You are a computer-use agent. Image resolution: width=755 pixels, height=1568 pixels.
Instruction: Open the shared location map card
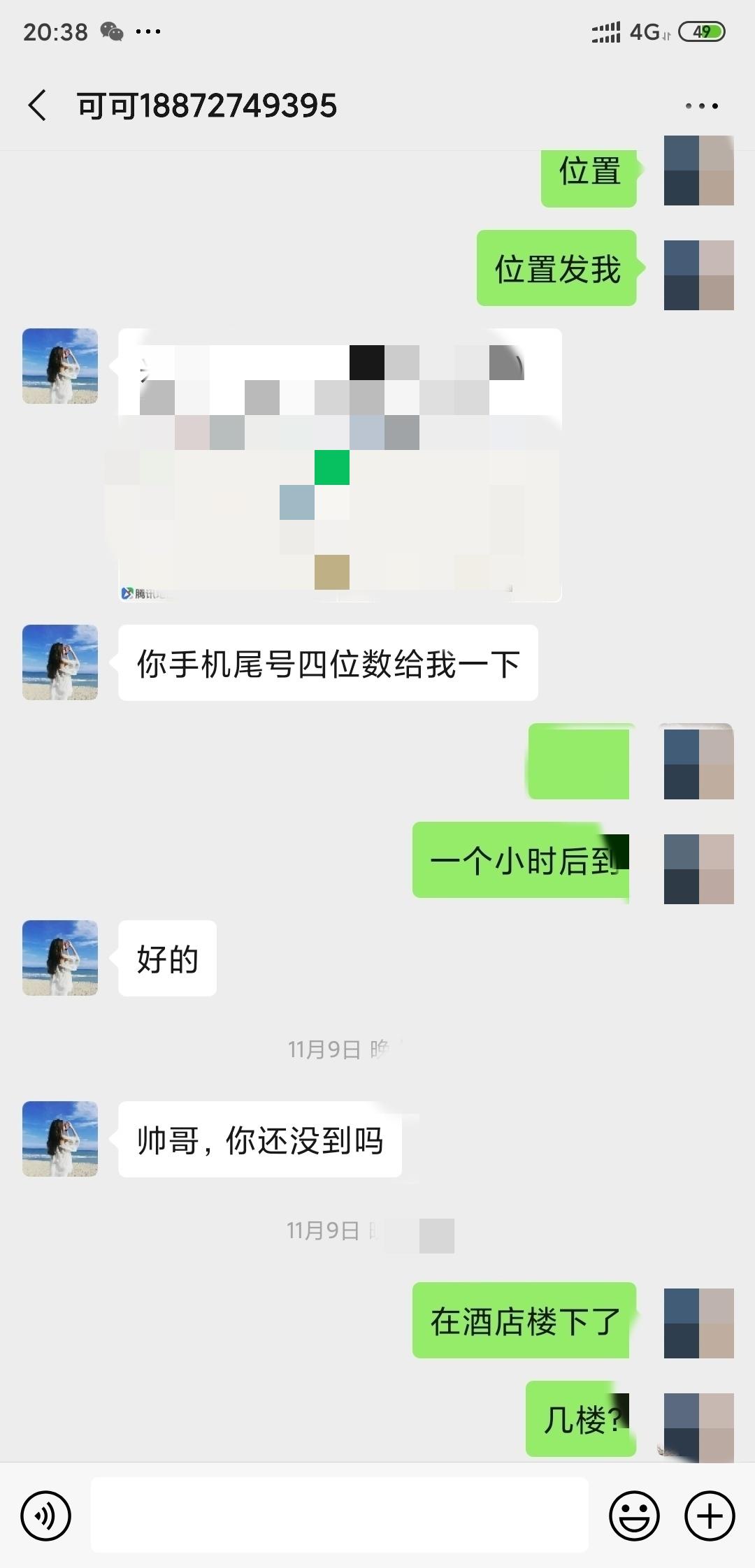coord(340,465)
